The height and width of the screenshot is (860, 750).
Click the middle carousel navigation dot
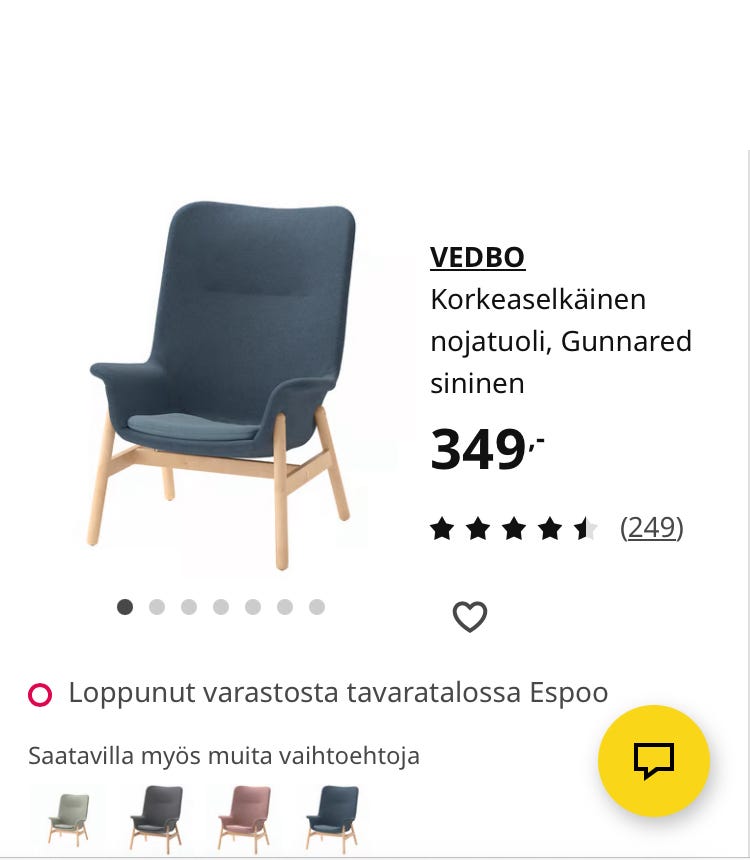click(x=221, y=607)
